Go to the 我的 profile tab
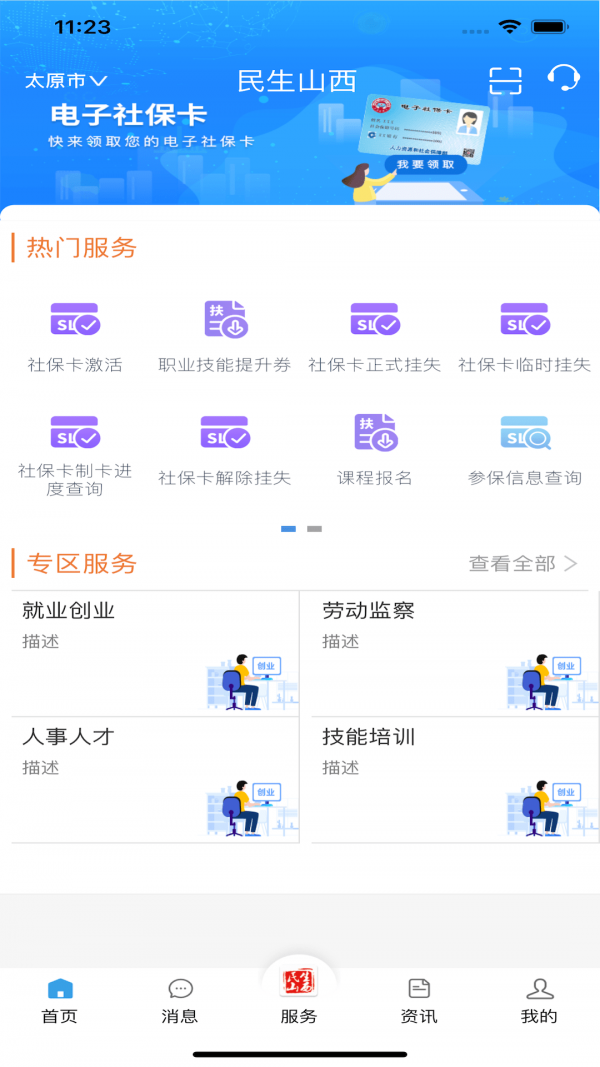The width and height of the screenshot is (600, 1067). click(x=539, y=1001)
